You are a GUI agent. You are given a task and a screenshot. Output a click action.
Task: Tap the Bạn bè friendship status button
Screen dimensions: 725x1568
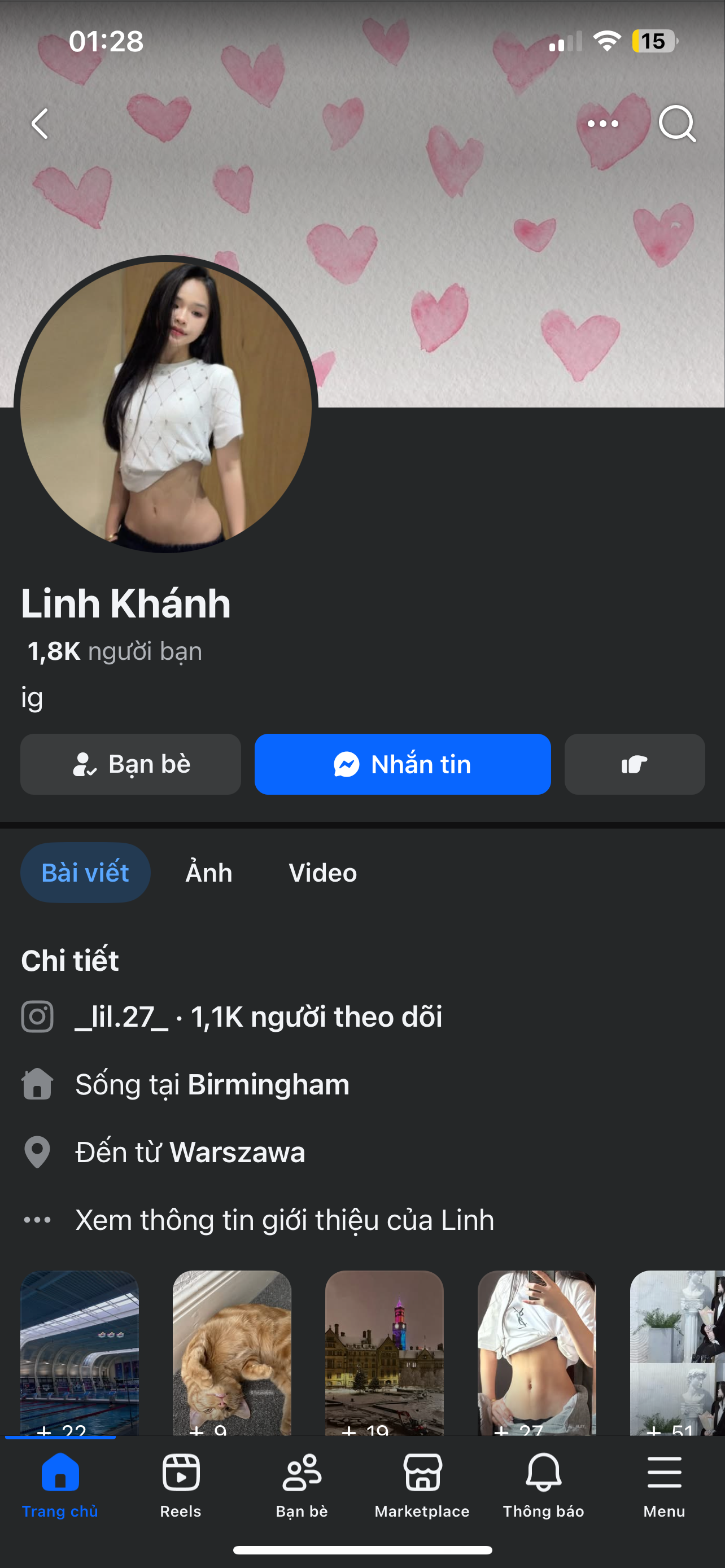pos(131,764)
